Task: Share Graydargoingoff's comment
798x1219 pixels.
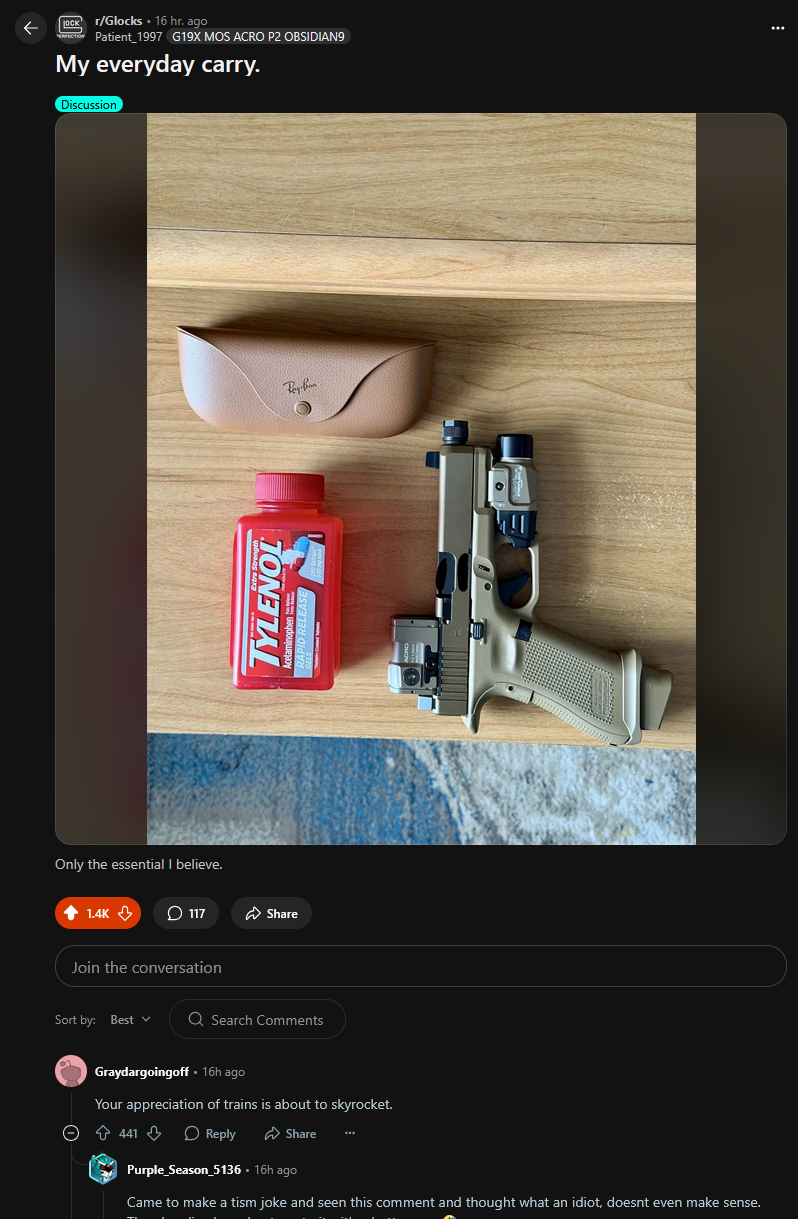Action: point(290,1133)
